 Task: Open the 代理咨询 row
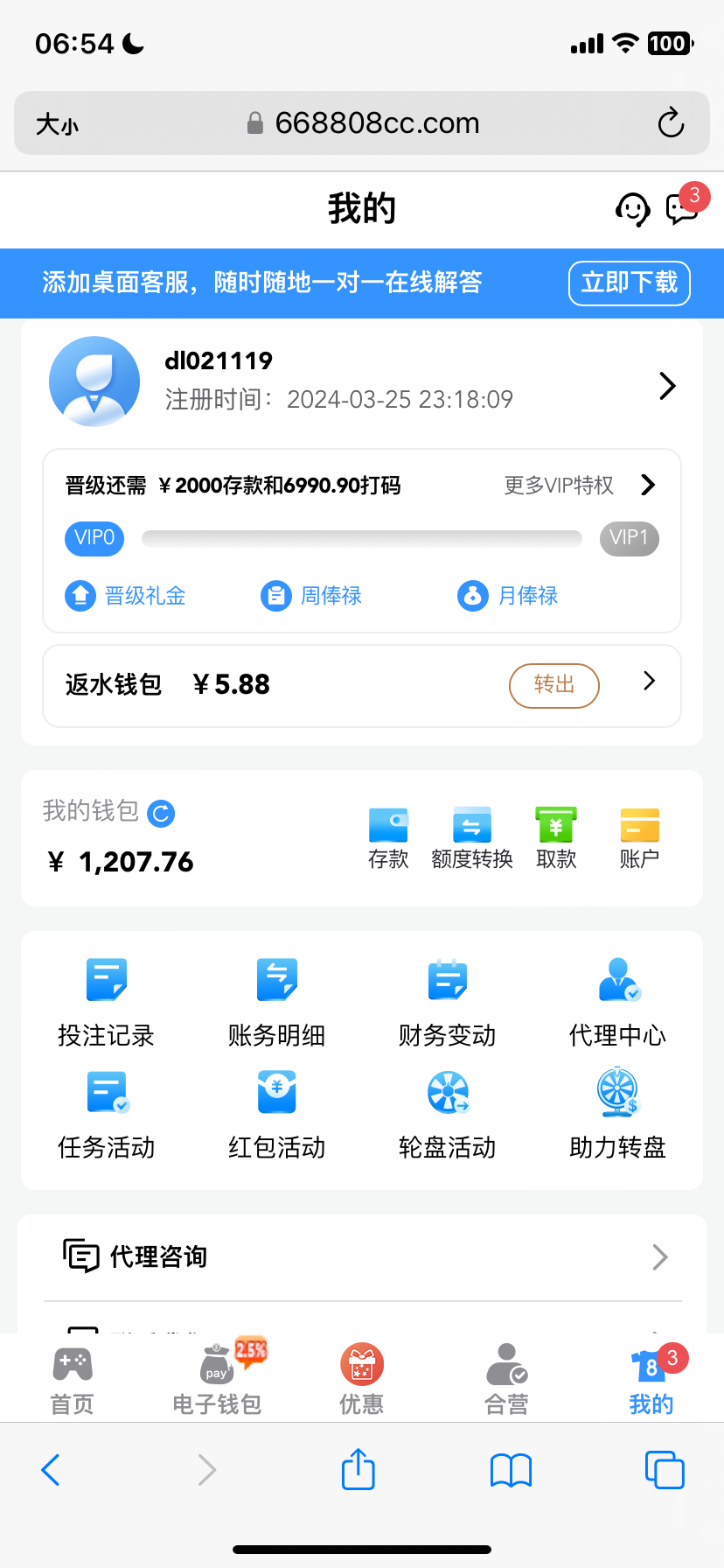(362, 1257)
